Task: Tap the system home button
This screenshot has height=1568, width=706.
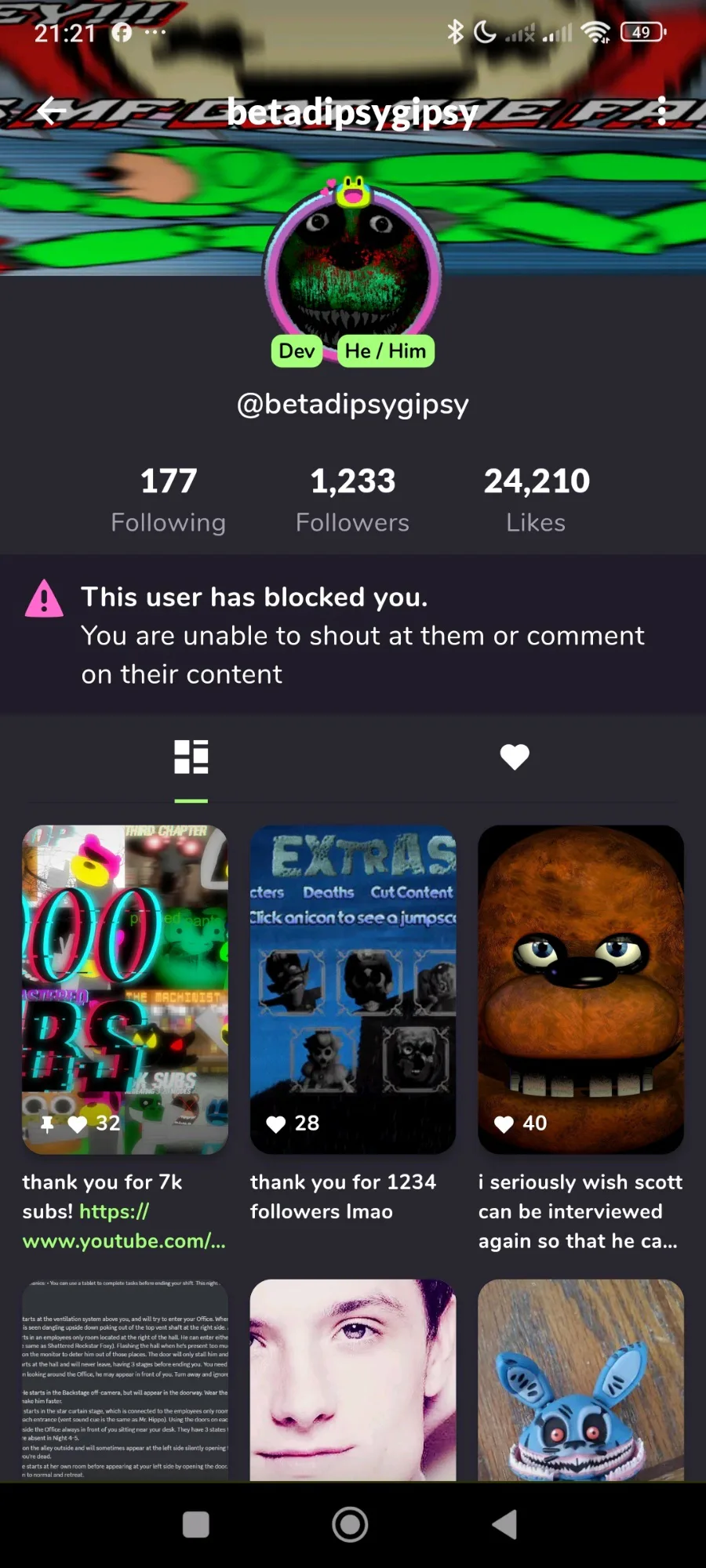Action: [x=351, y=1525]
